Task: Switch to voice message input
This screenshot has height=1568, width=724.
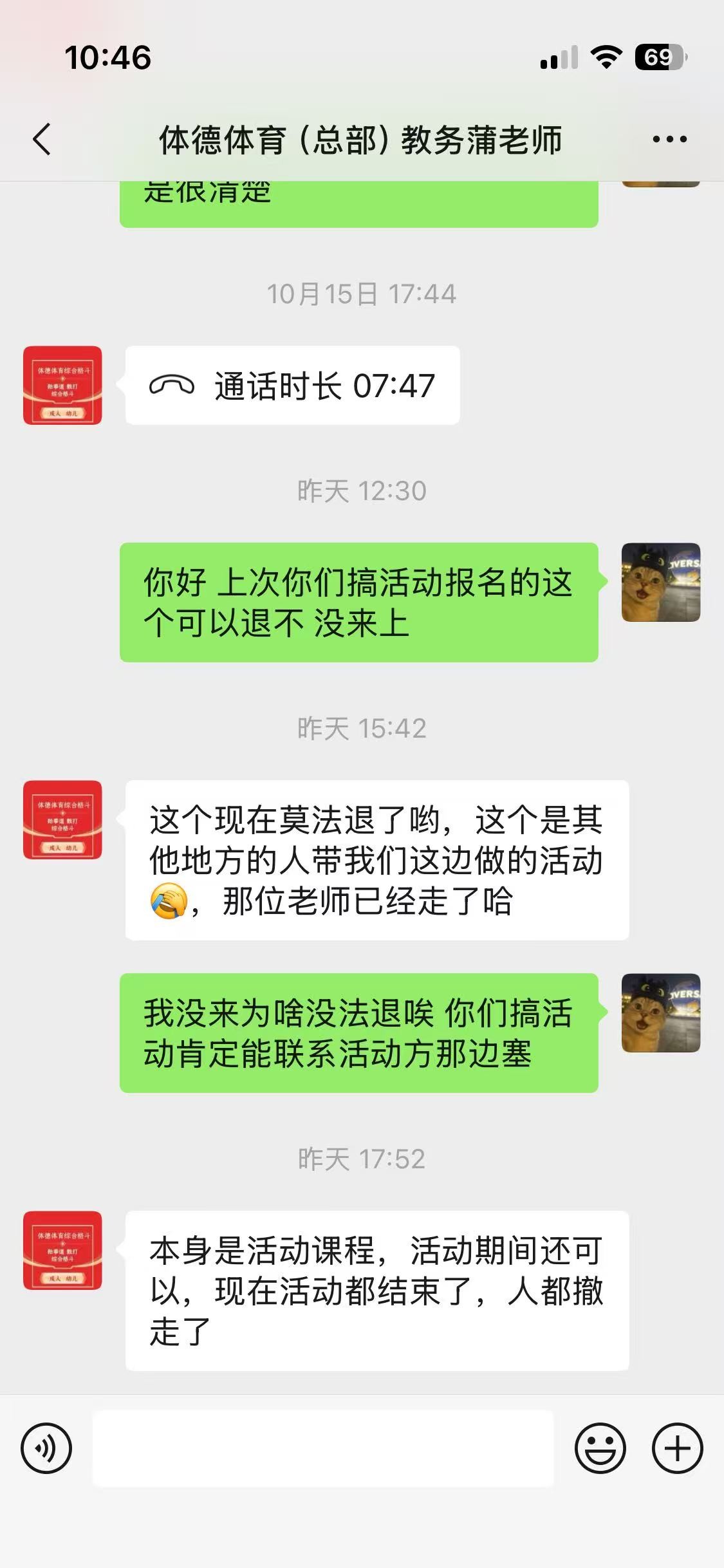Action: click(x=46, y=1448)
